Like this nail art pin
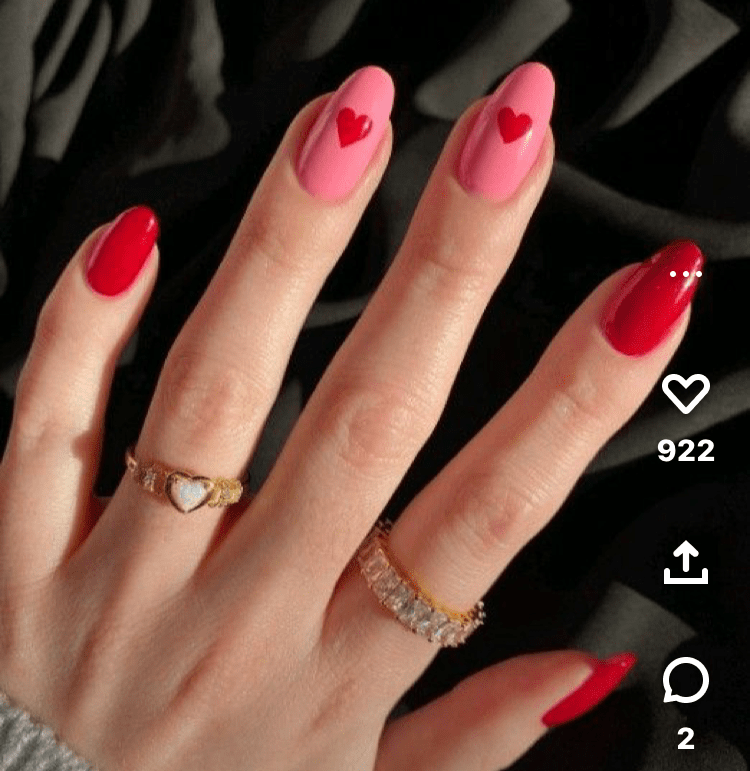Viewport: 750px width, 771px height. point(686,394)
